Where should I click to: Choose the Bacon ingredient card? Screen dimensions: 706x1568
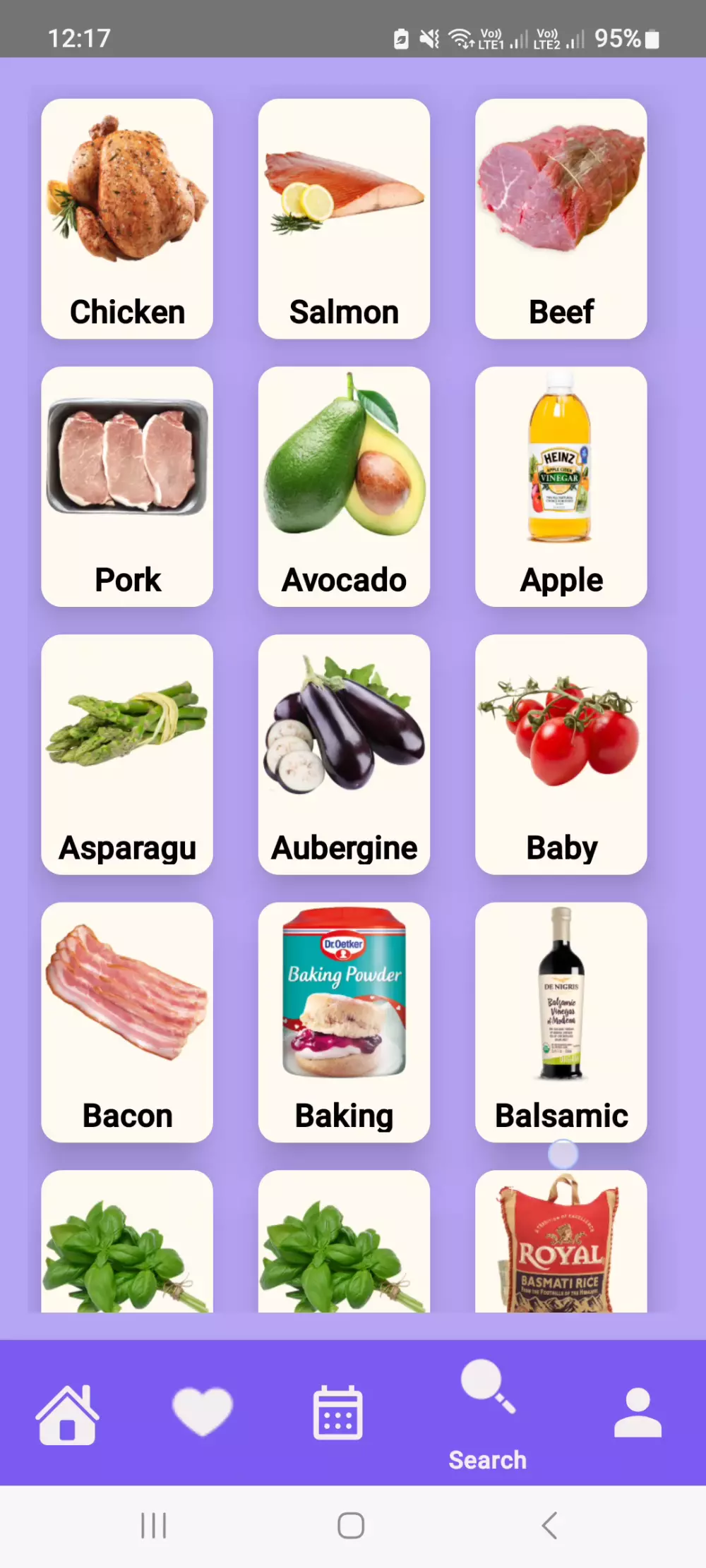(x=127, y=1022)
